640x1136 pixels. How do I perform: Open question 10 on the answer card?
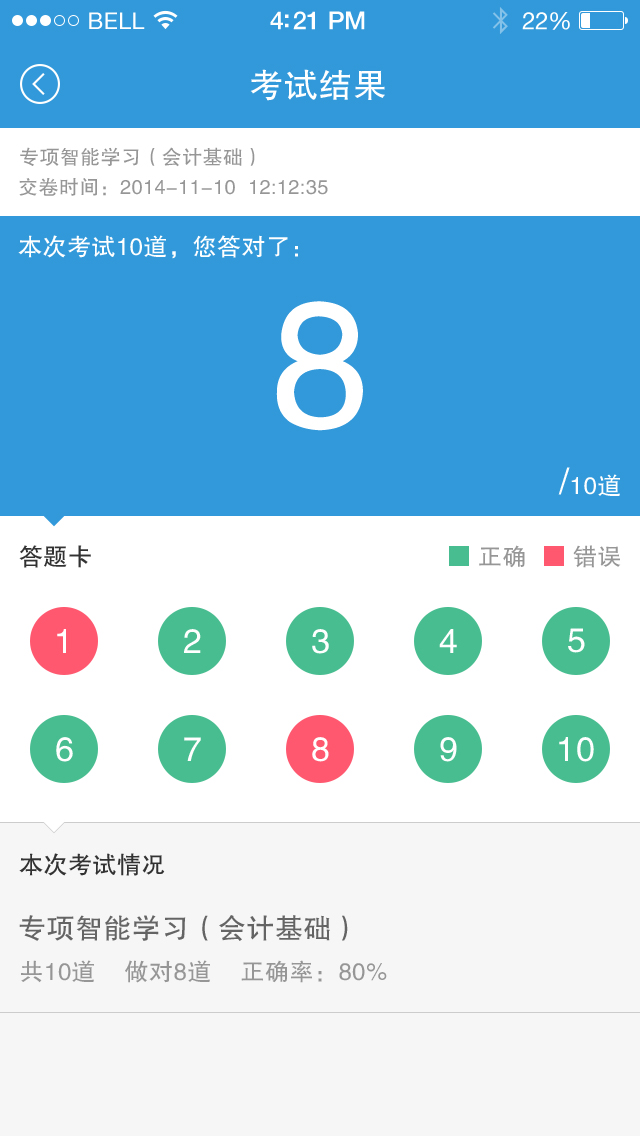click(576, 749)
